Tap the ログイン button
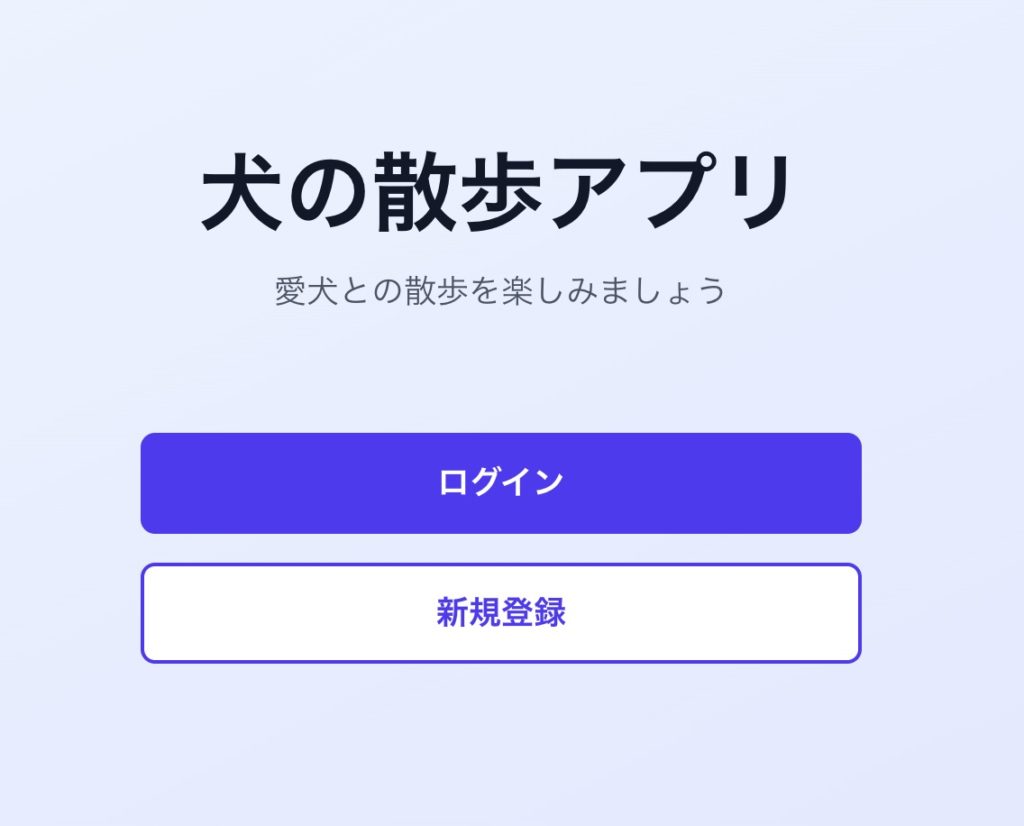 [x=500, y=483]
